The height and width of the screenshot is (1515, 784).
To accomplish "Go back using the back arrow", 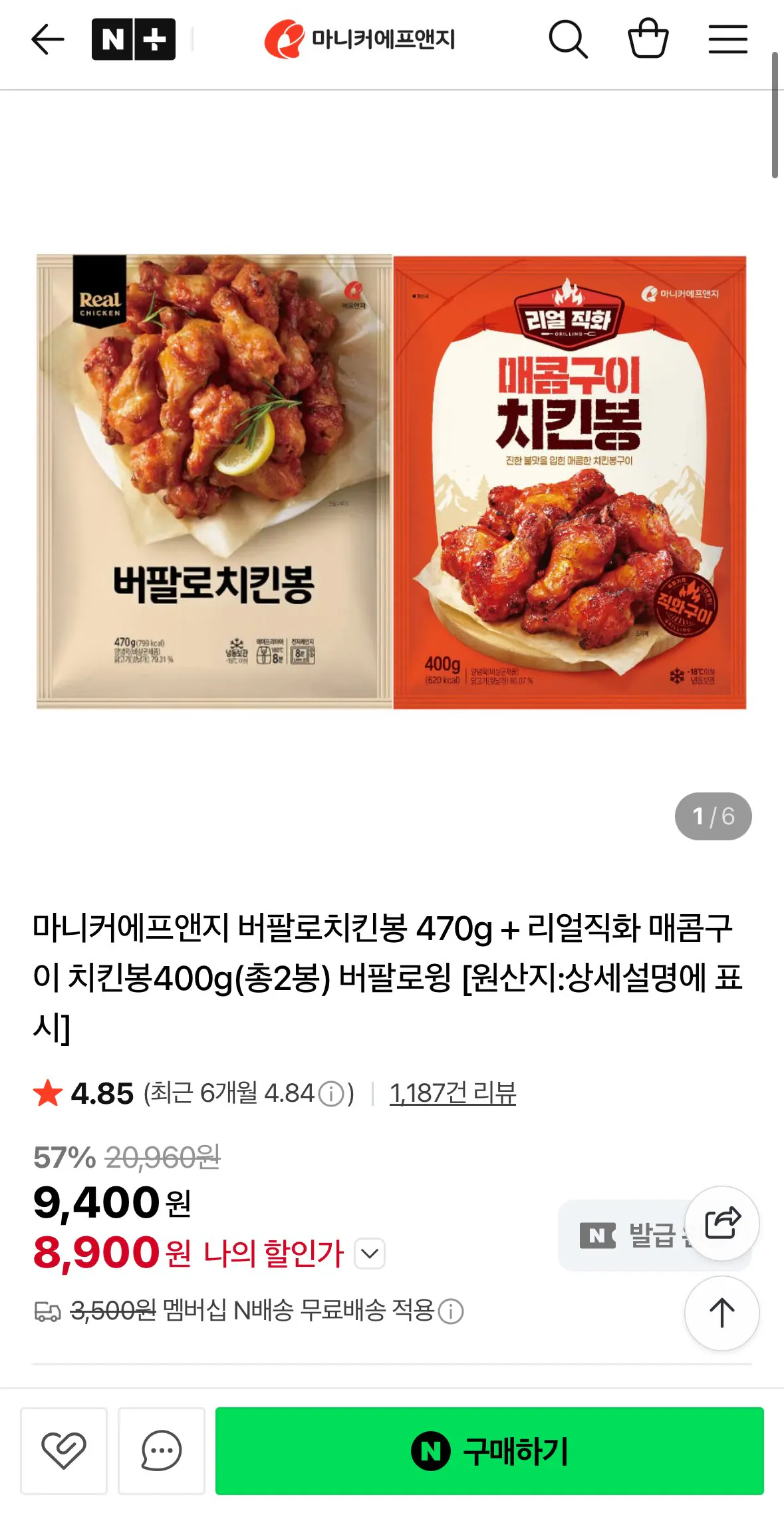I will pyautogui.click(x=47, y=39).
